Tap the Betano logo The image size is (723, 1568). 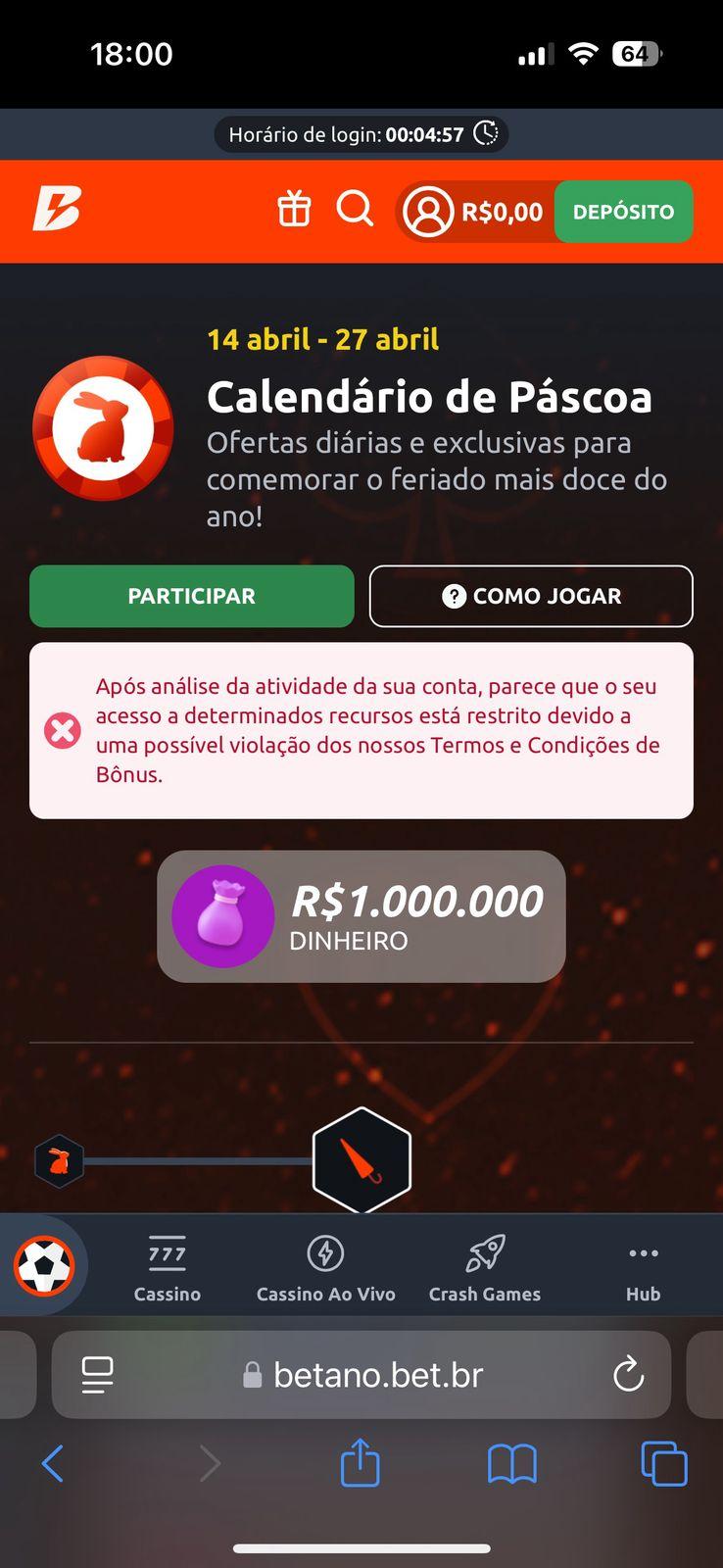[x=59, y=211]
